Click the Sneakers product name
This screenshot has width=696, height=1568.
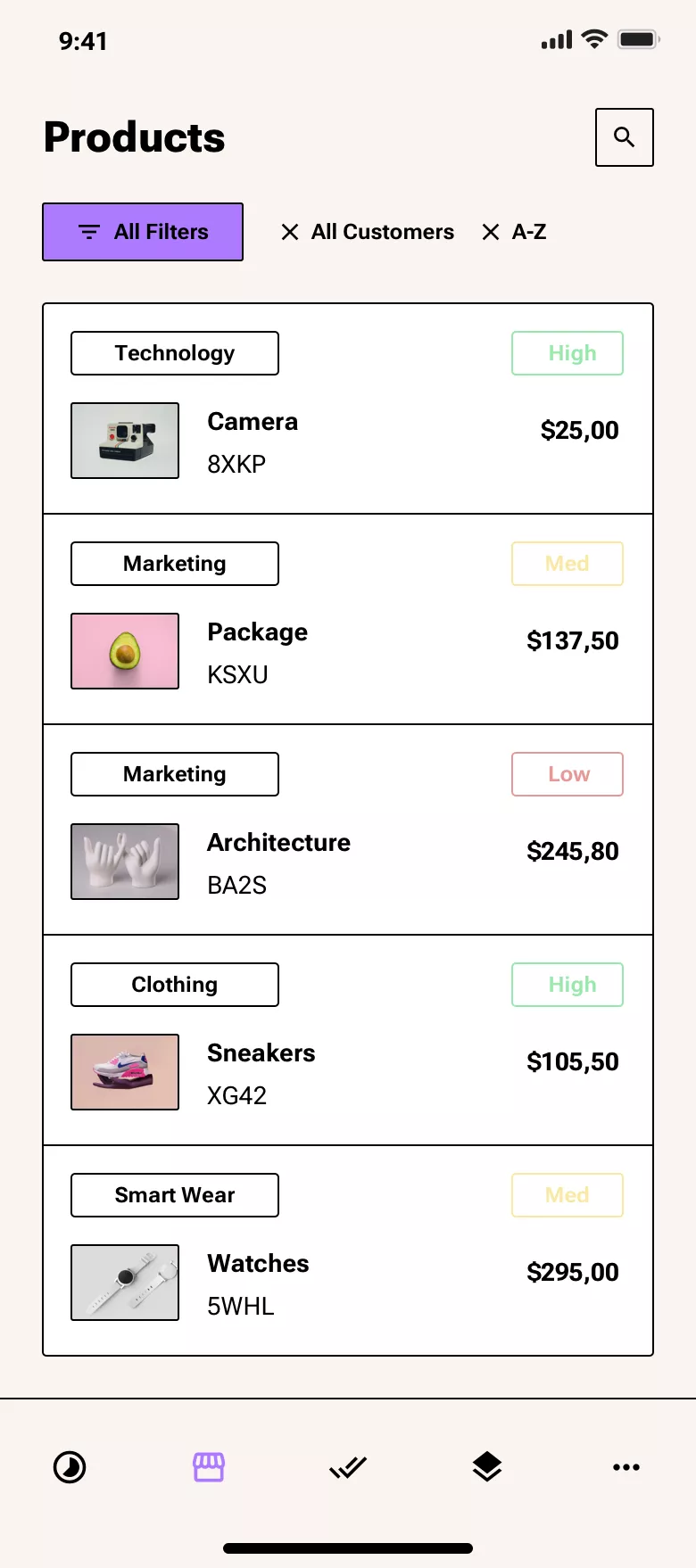tap(261, 1052)
